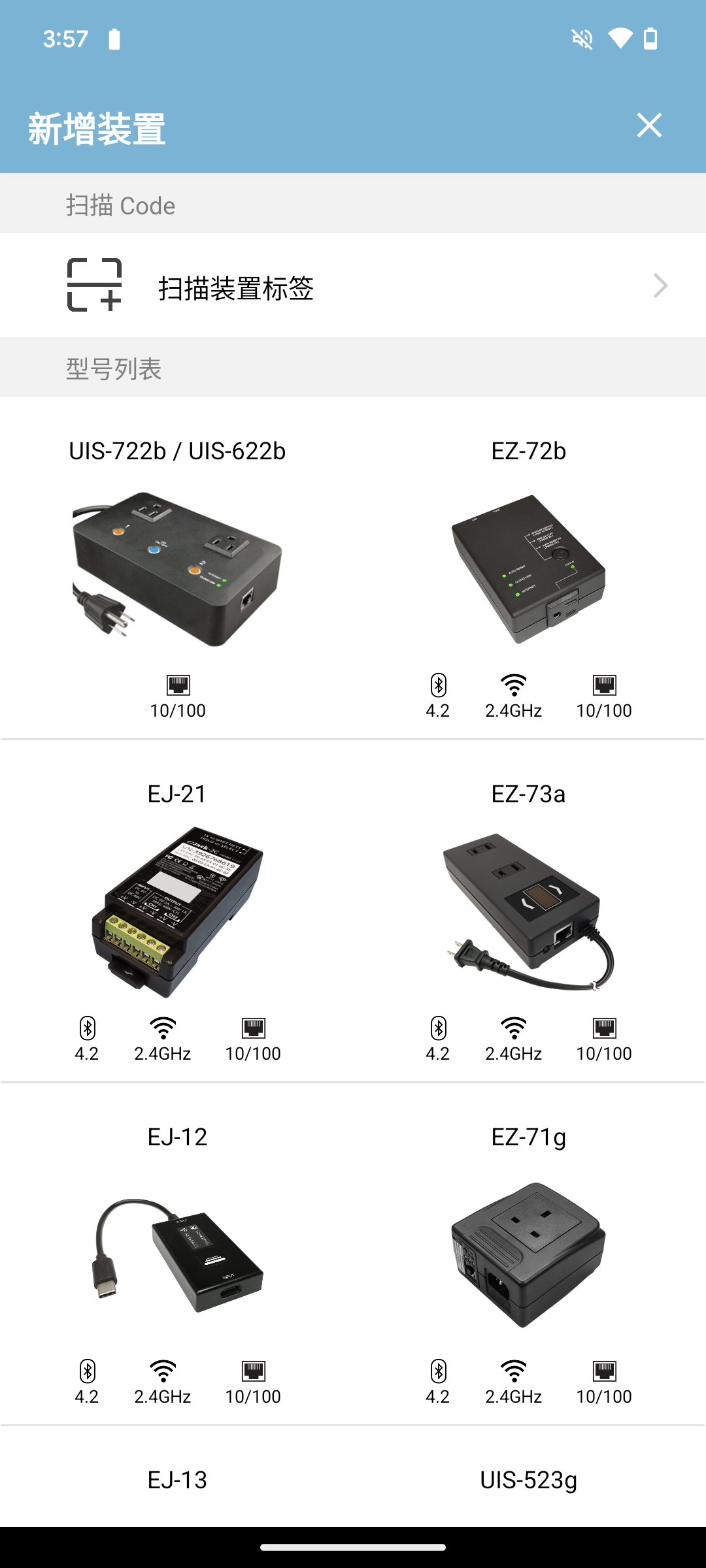Close the 新增装置 screen
This screenshot has width=706, height=1568.
point(649,125)
